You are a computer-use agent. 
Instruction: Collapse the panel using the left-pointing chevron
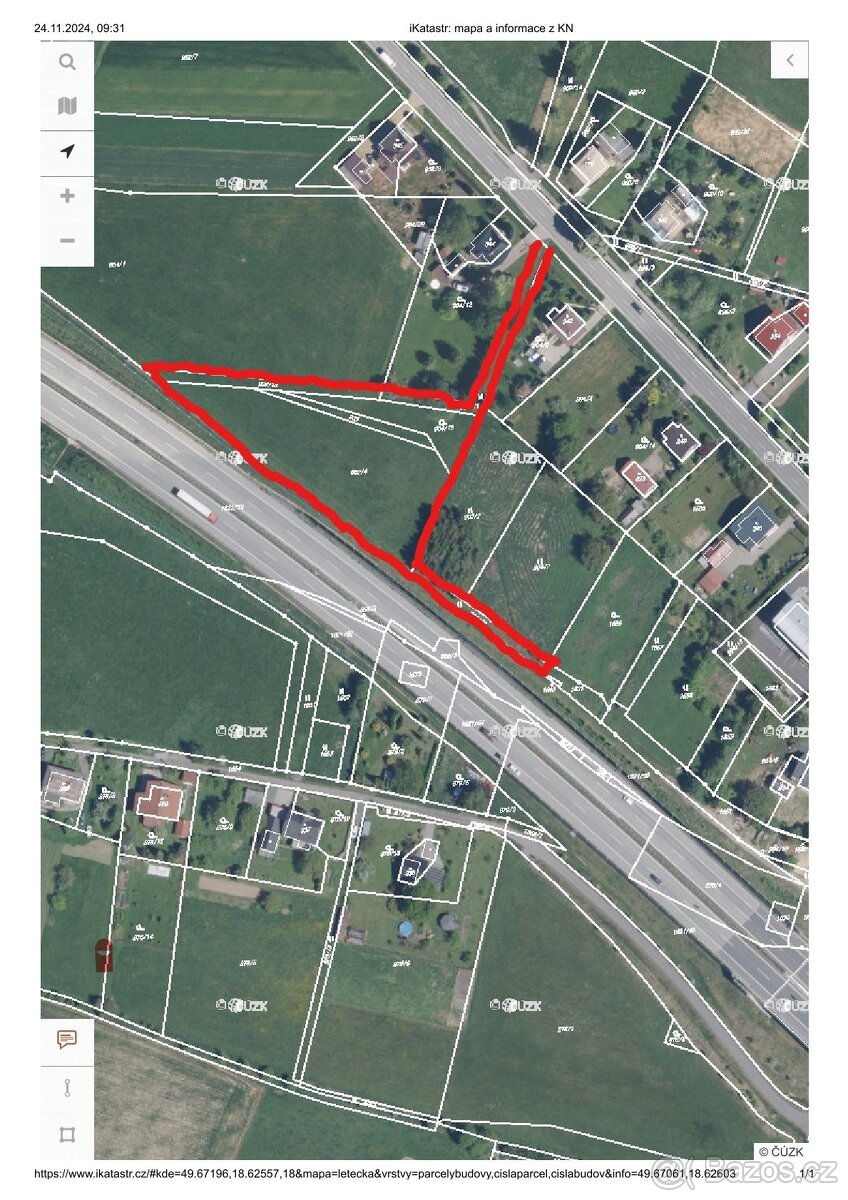790,59
